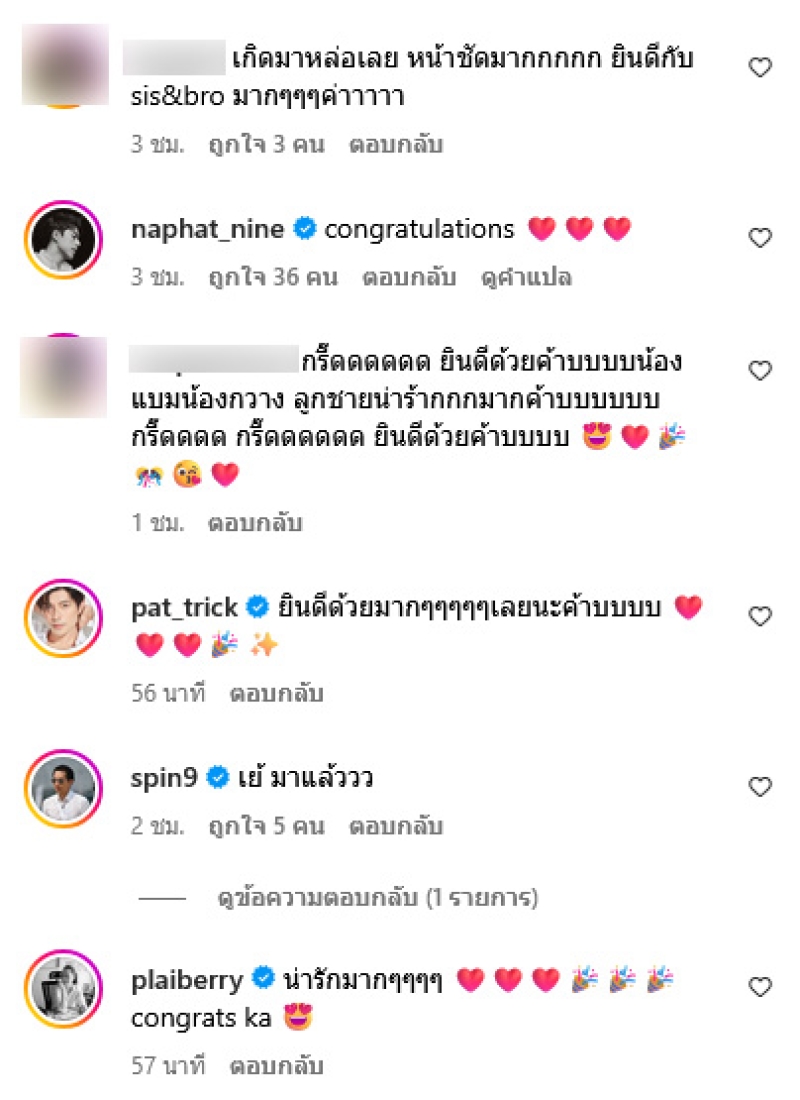800x1100 pixels.
Task: Like the top comment mentioning sis&bro
Action: pos(760,68)
